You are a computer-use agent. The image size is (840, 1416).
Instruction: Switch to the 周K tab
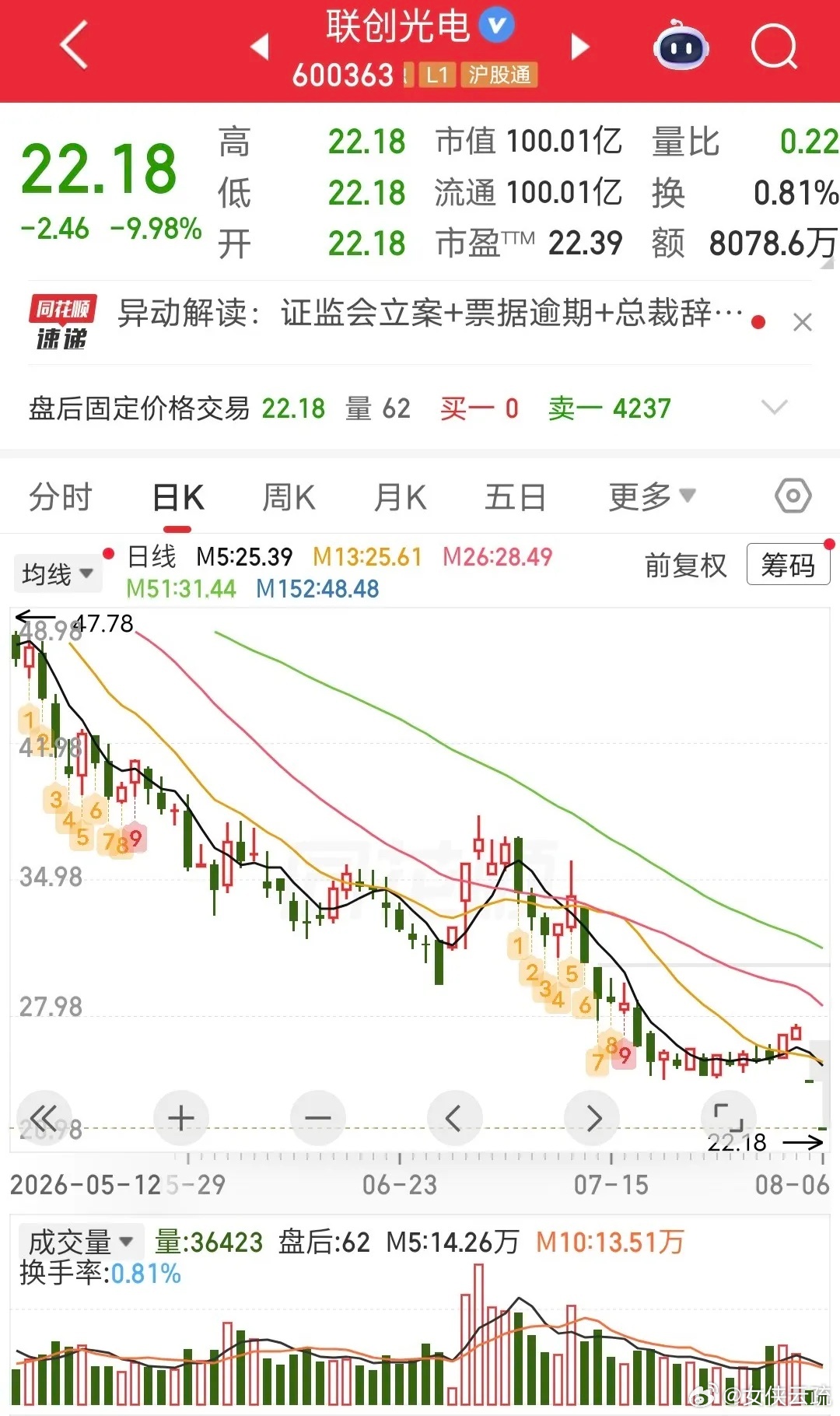click(x=289, y=497)
